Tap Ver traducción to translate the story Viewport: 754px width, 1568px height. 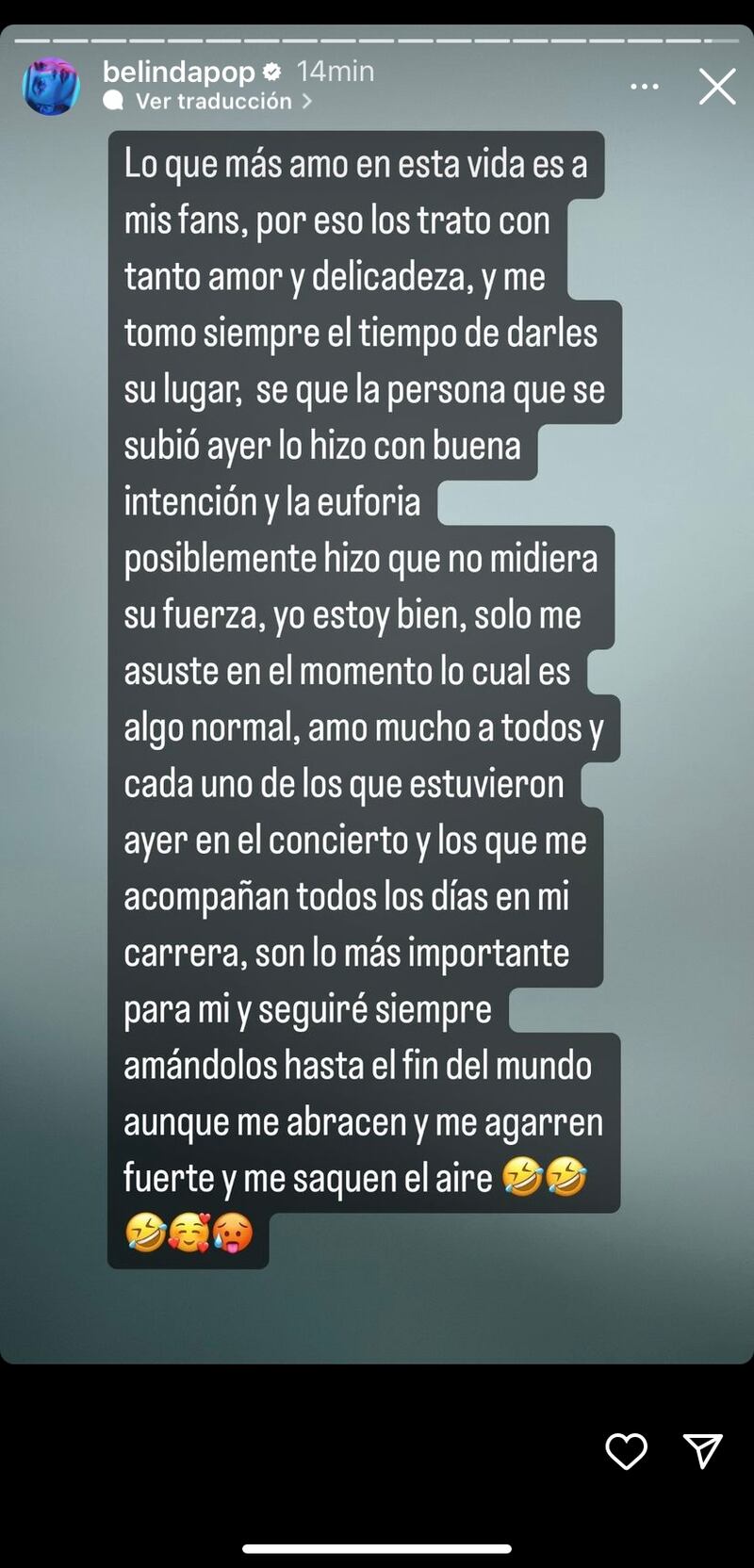[x=213, y=101]
